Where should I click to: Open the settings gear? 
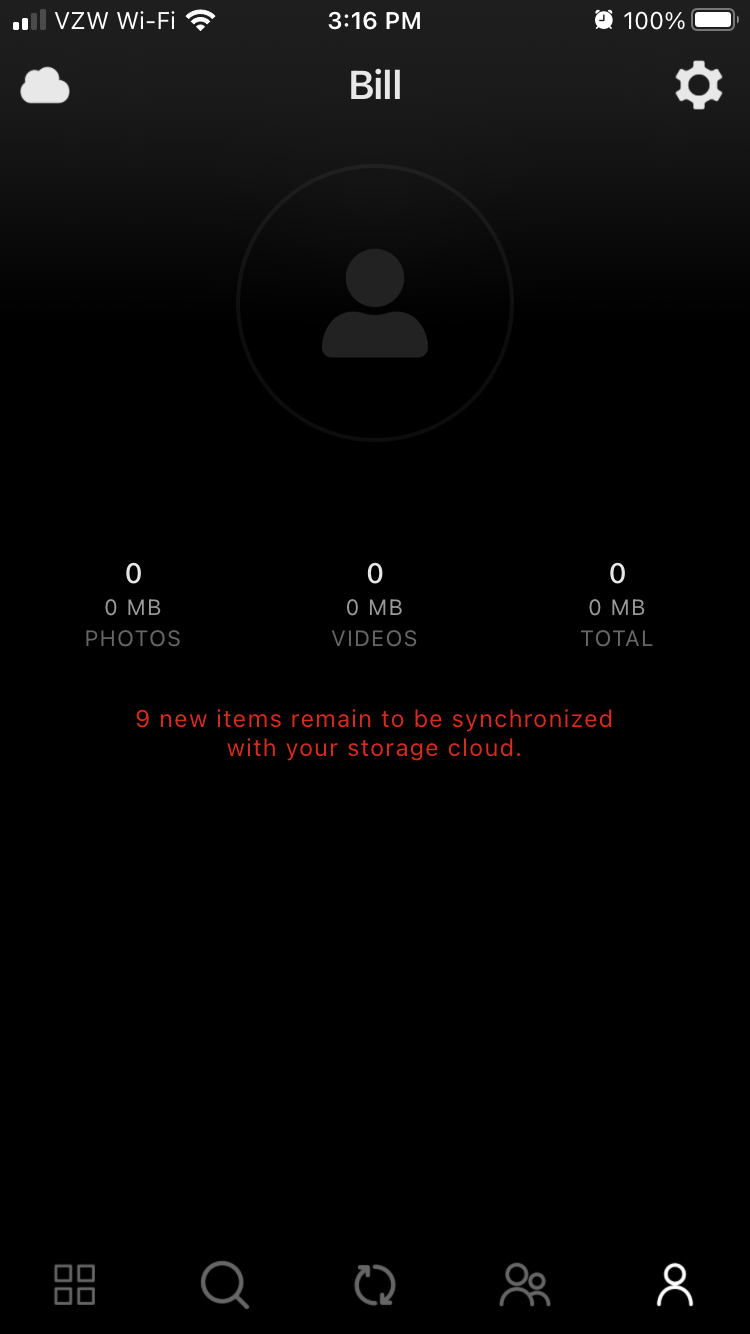[699, 85]
